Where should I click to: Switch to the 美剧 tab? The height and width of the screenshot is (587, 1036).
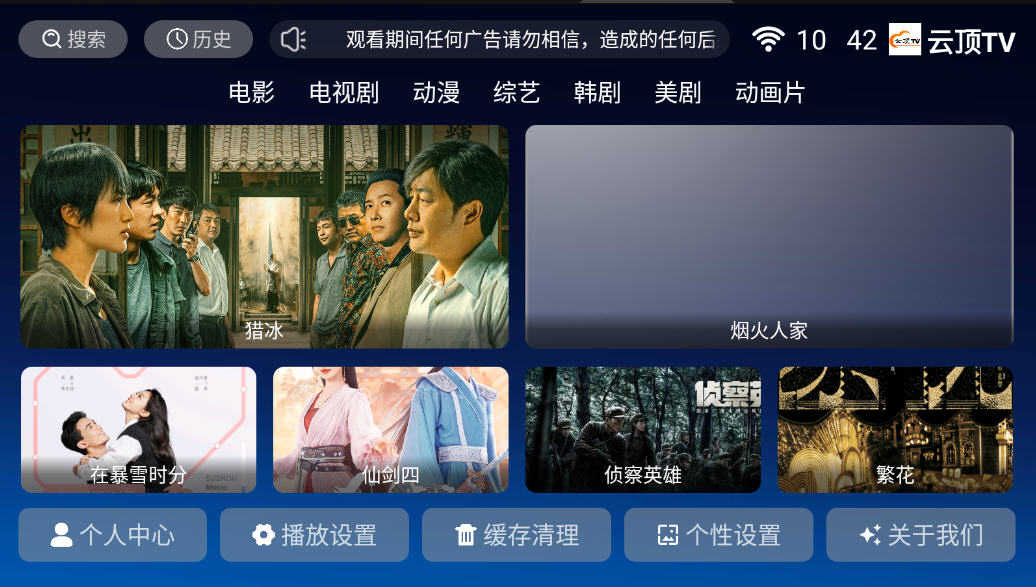click(x=678, y=93)
